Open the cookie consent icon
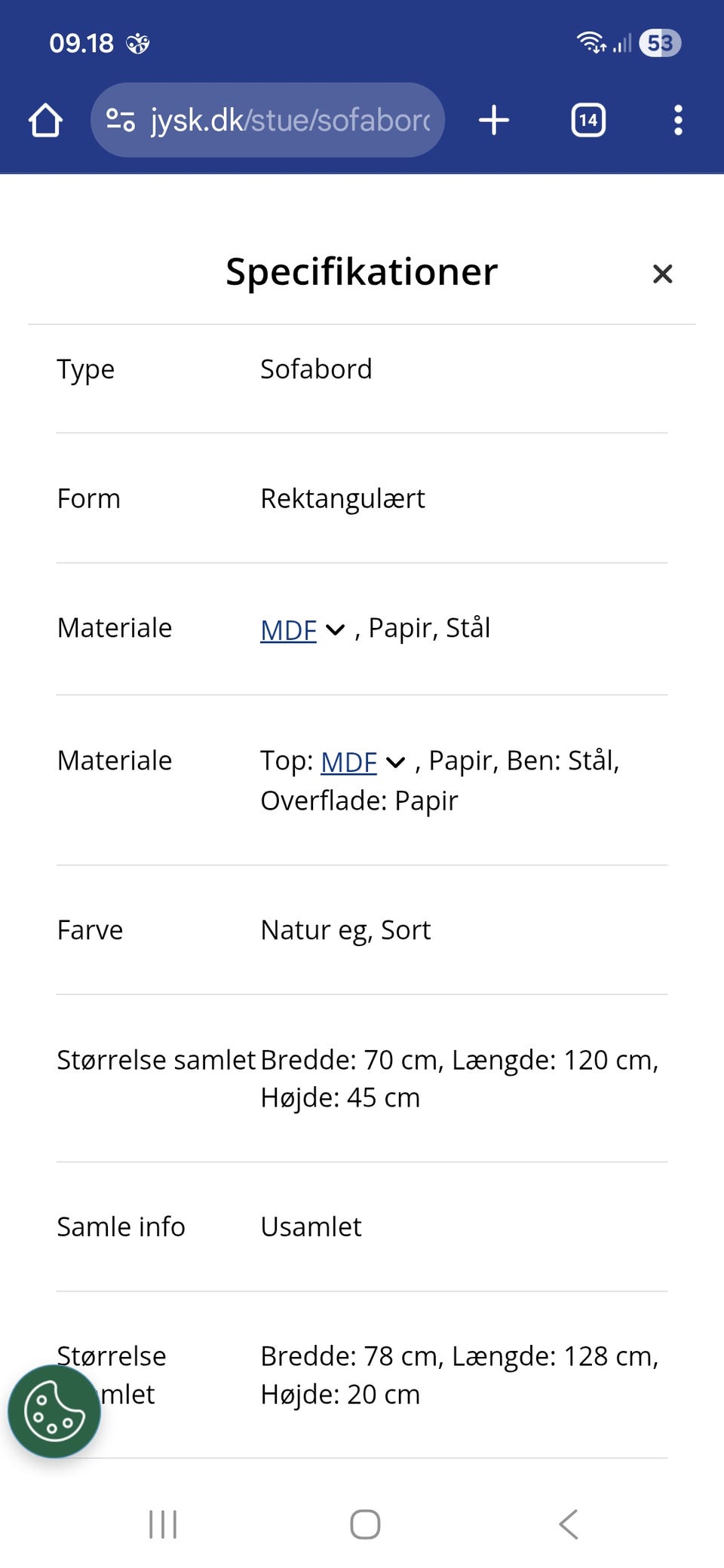Image resolution: width=724 pixels, height=1568 pixels. 56,1411
